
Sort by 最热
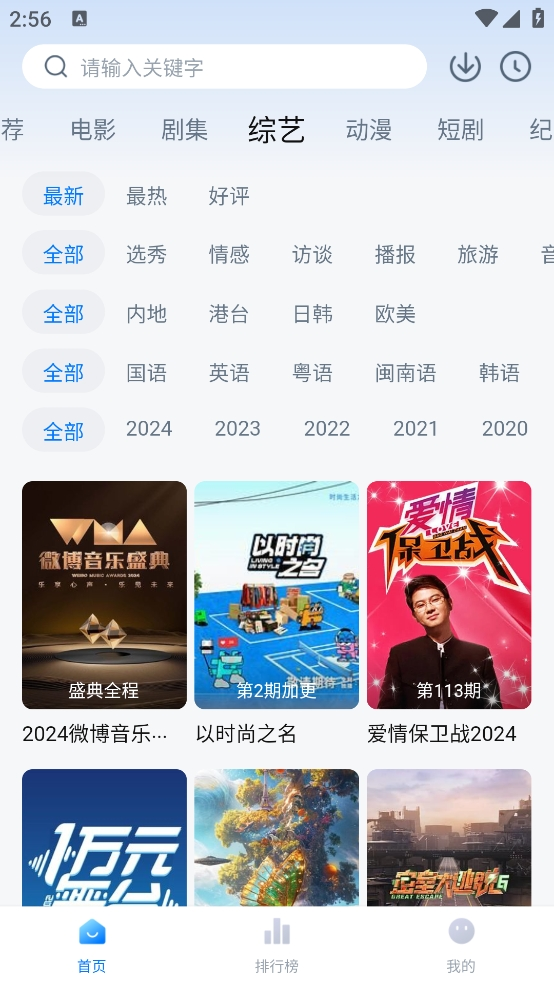pos(146,196)
